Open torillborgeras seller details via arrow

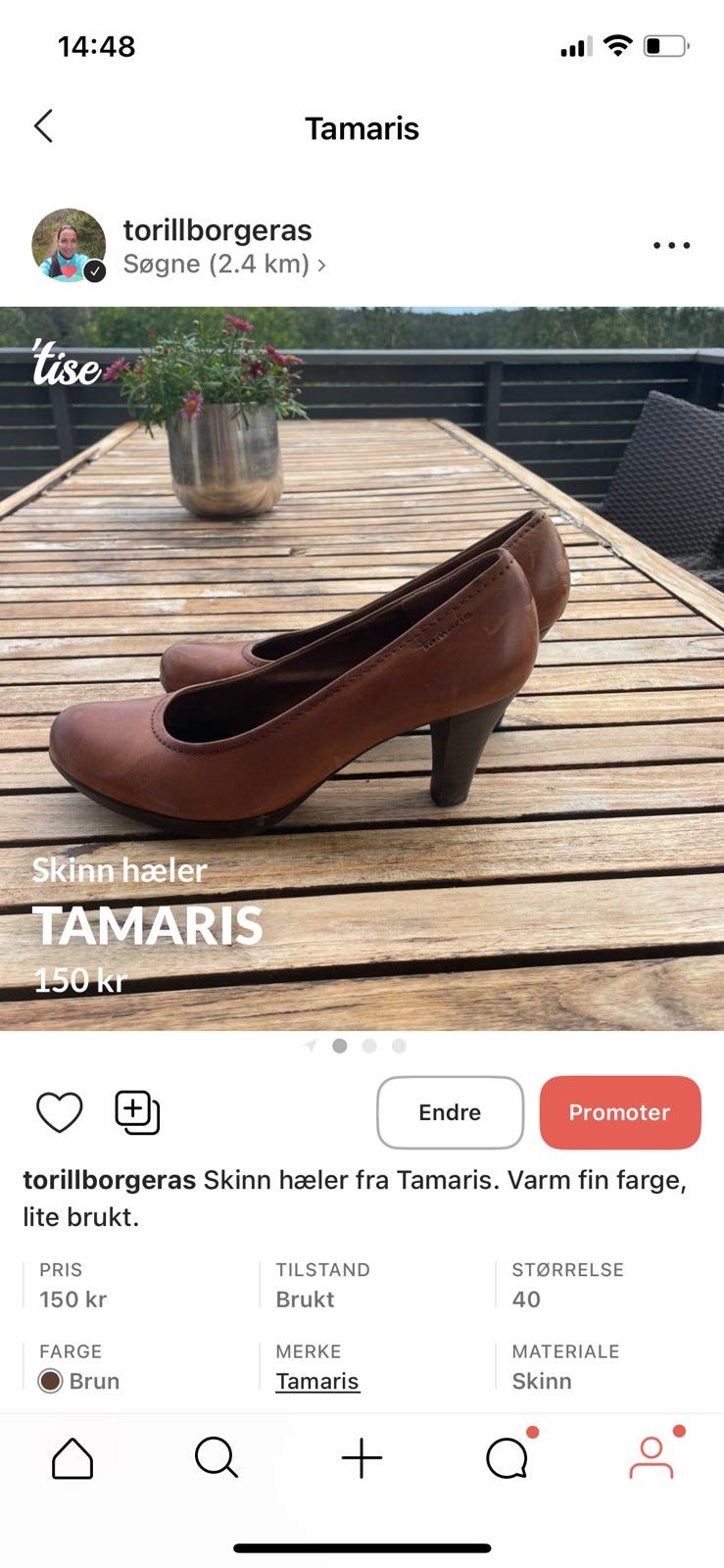(324, 265)
